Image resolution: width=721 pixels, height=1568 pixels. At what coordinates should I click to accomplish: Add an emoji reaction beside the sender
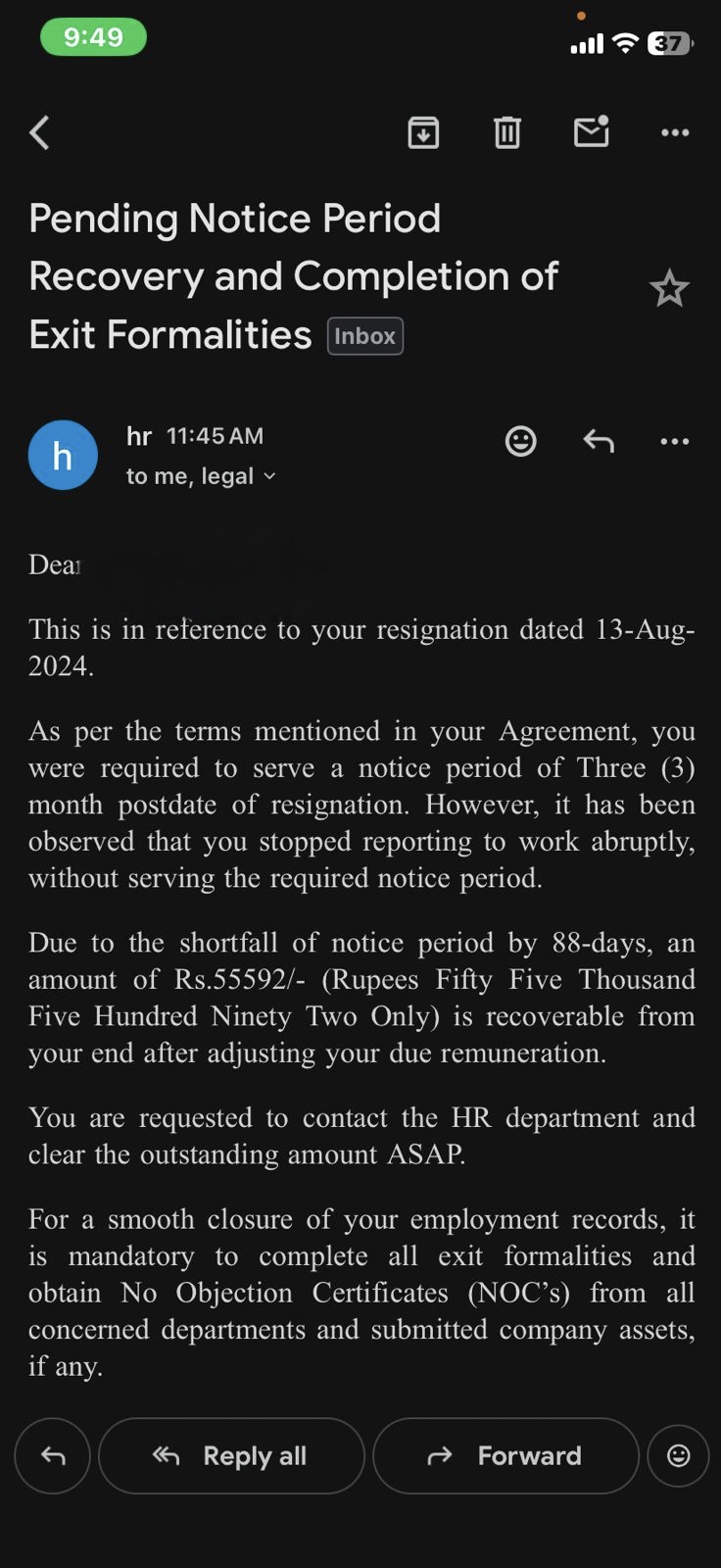point(520,442)
